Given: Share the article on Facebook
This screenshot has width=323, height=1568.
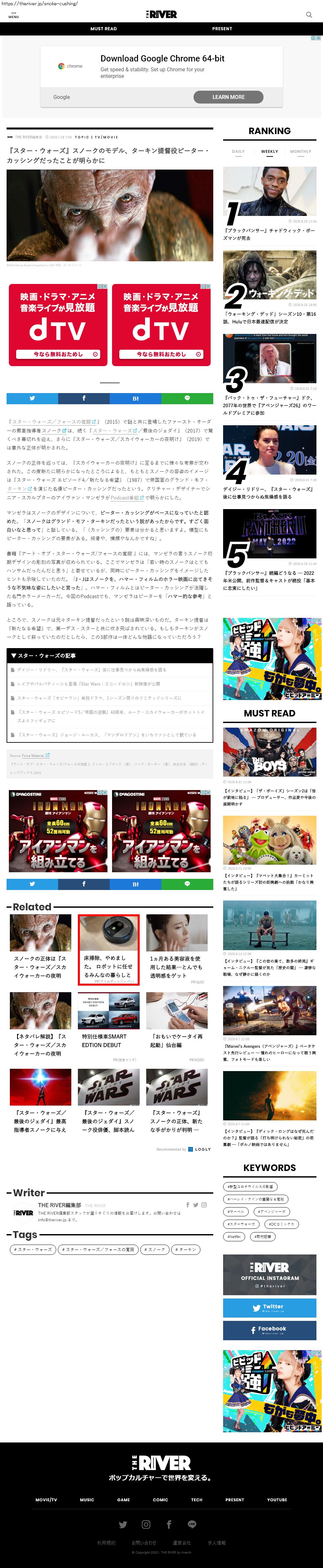Looking at the screenshot, I should (x=84, y=398).
